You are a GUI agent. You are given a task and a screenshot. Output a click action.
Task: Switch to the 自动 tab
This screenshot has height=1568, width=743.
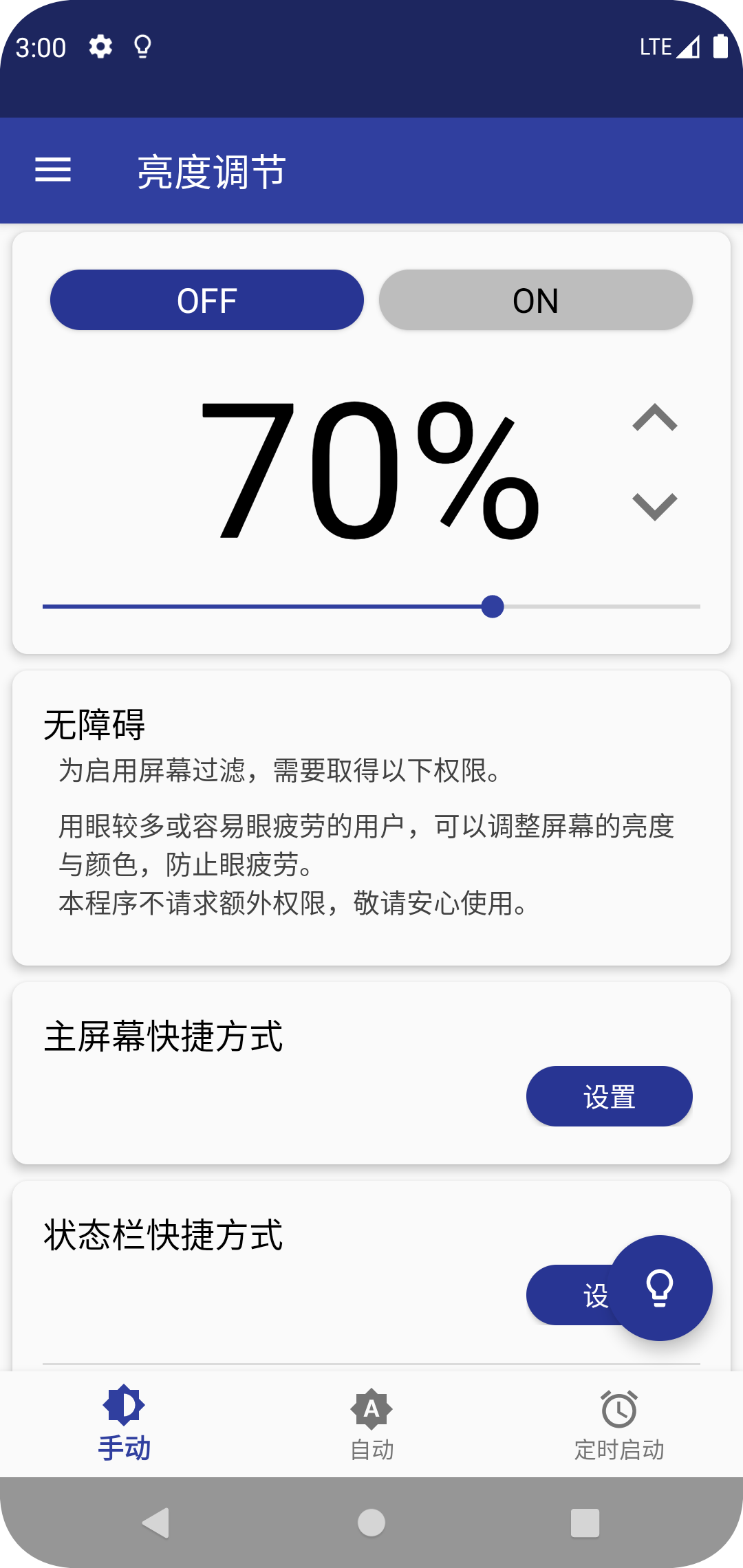coord(371,1424)
